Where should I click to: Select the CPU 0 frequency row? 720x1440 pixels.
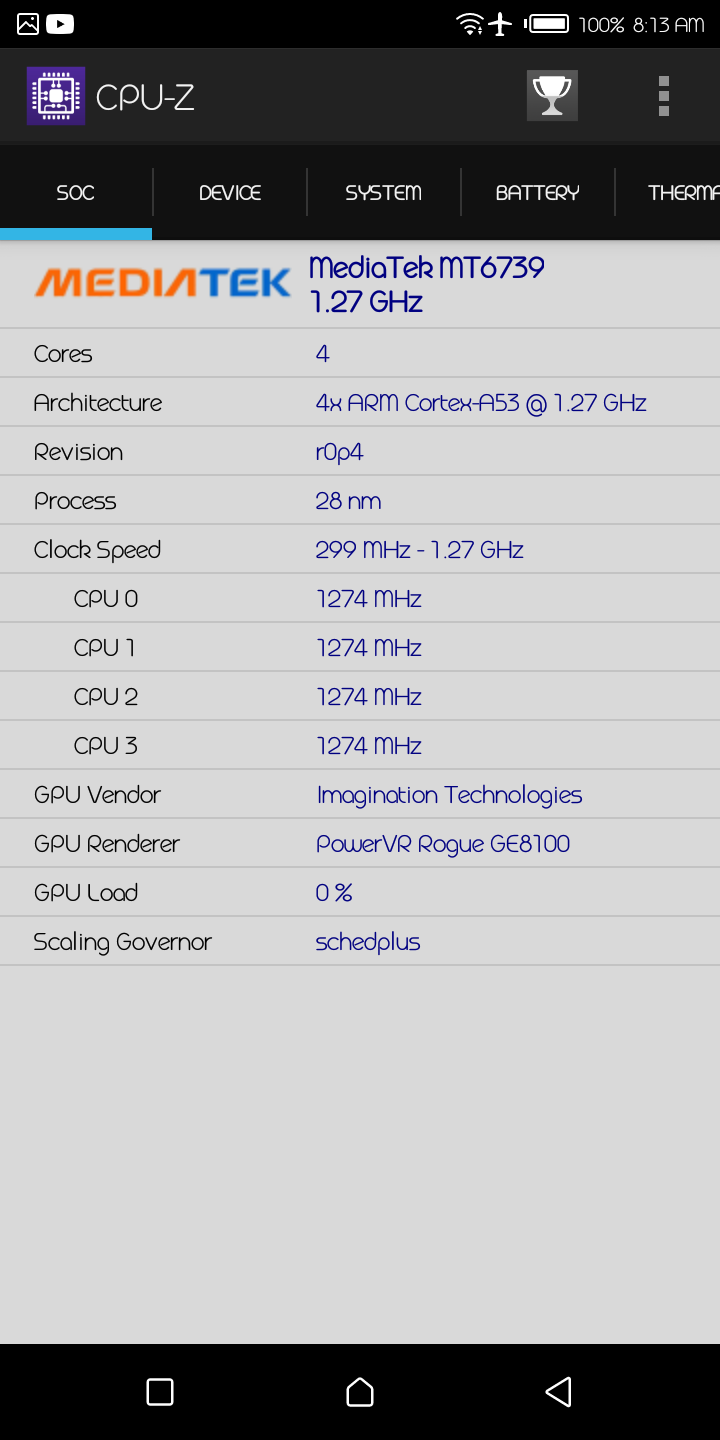(360, 598)
